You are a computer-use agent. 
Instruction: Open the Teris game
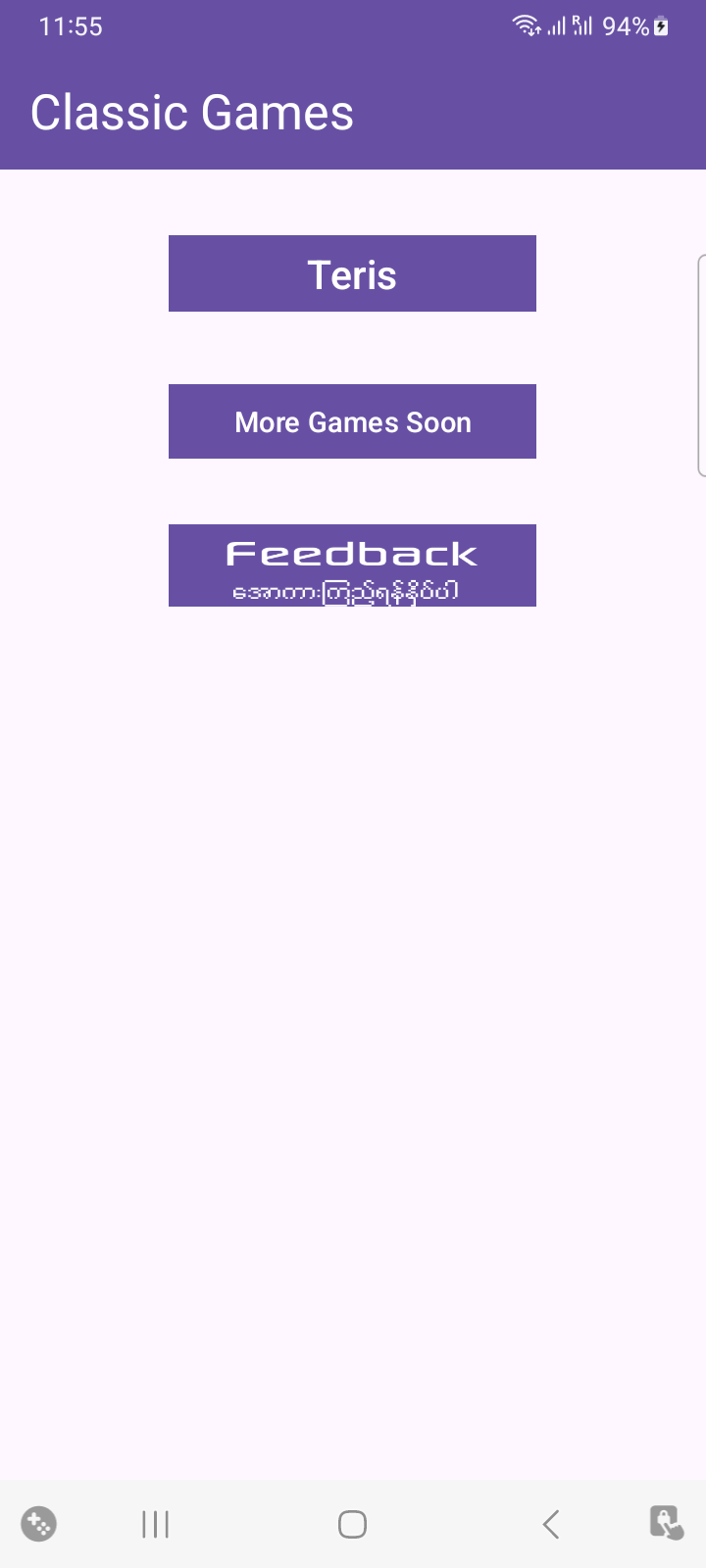(x=352, y=273)
